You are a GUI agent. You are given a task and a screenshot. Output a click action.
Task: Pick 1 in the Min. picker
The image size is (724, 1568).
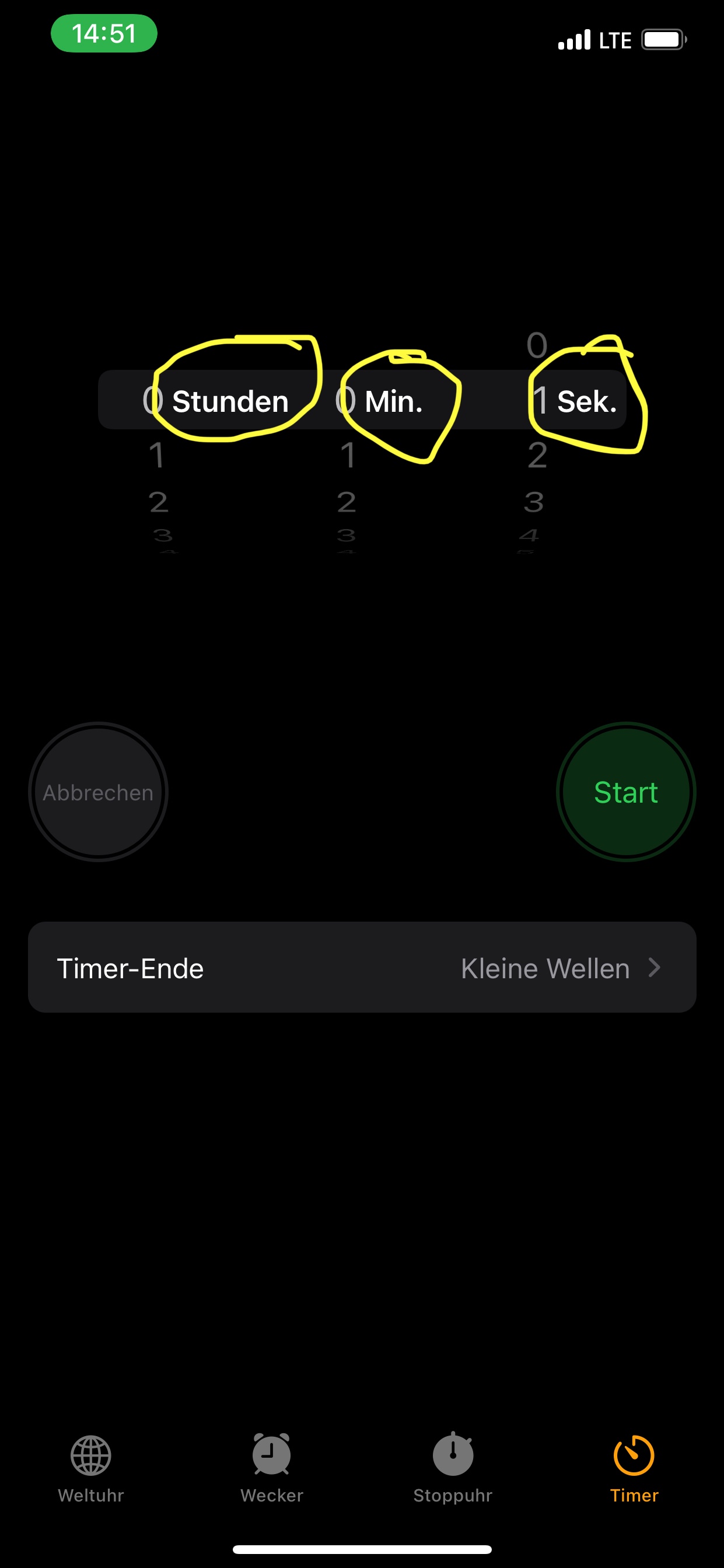coord(348,456)
